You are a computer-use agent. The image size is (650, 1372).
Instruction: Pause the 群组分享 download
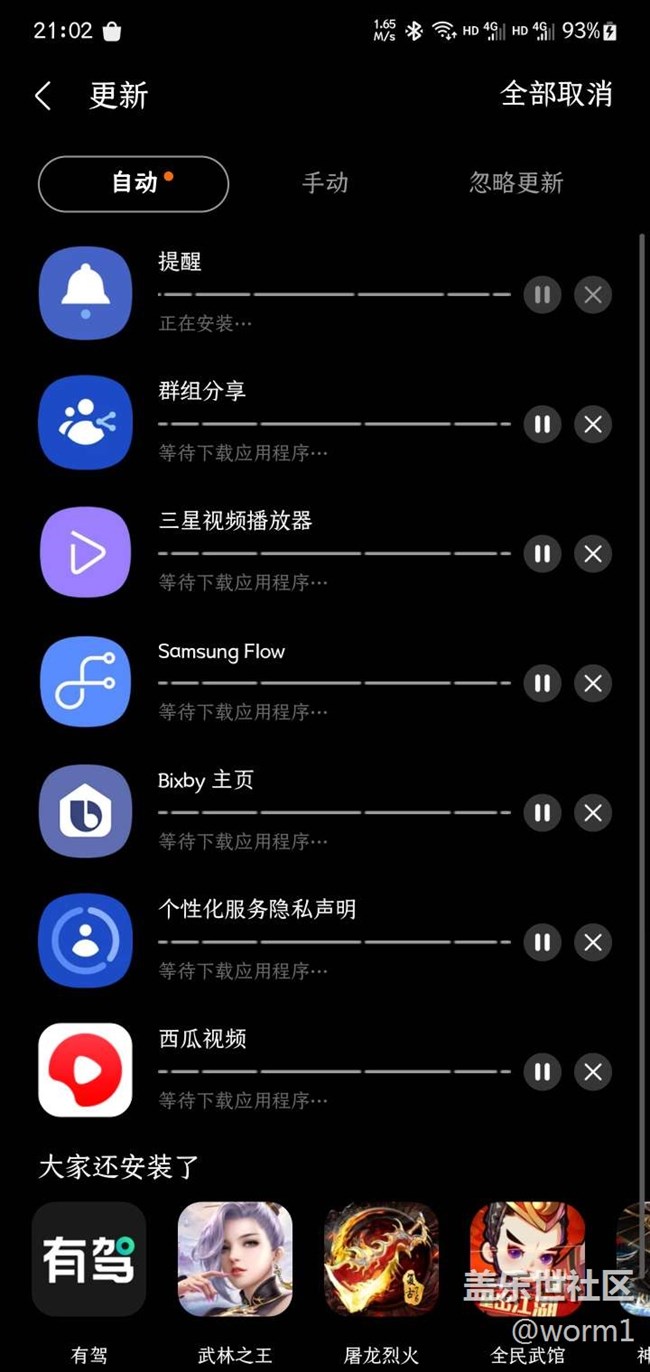point(542,424)
